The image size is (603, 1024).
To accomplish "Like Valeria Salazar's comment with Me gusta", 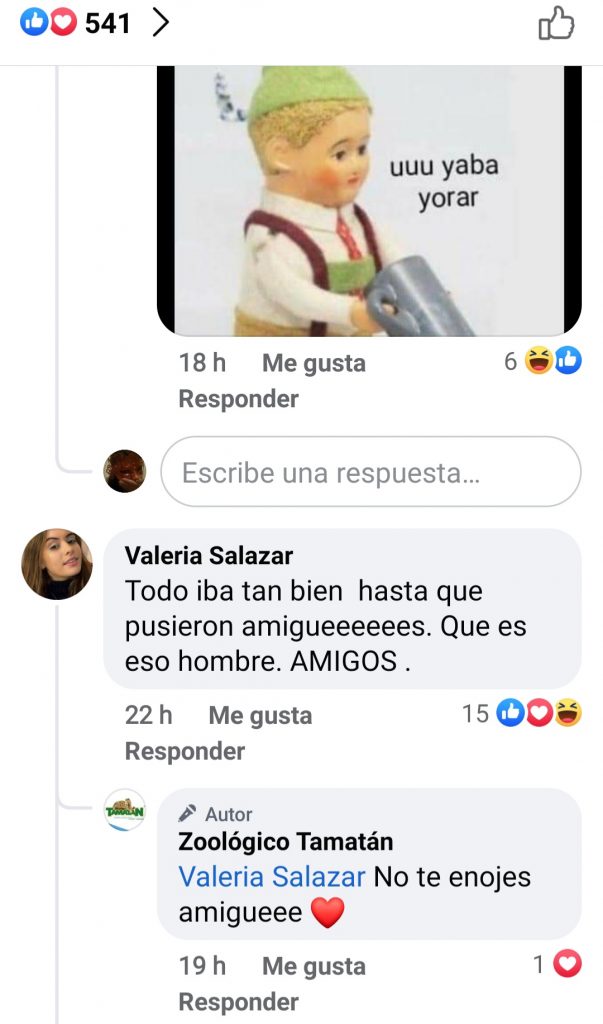I will [260, 716].
